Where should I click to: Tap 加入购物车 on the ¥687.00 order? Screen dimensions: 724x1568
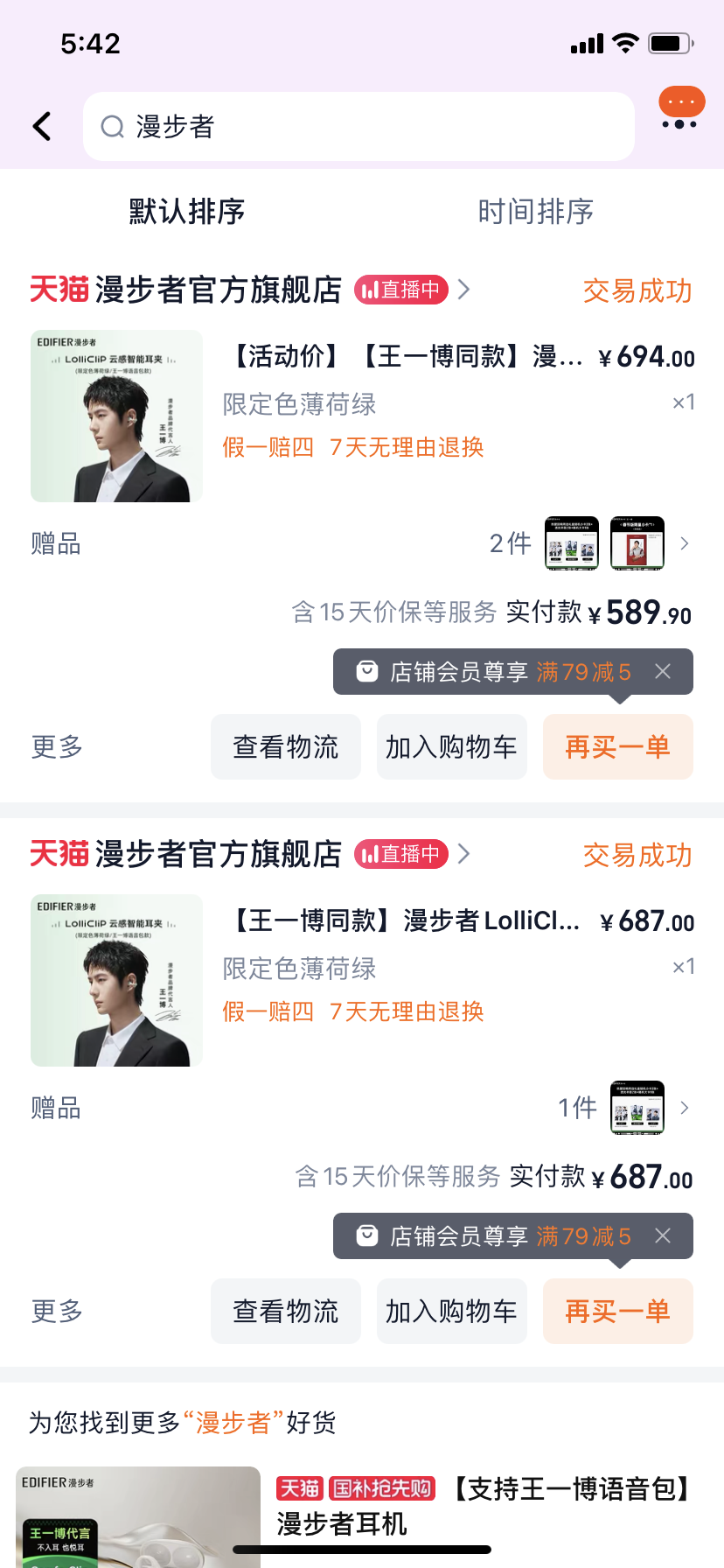coord(451,1312)
